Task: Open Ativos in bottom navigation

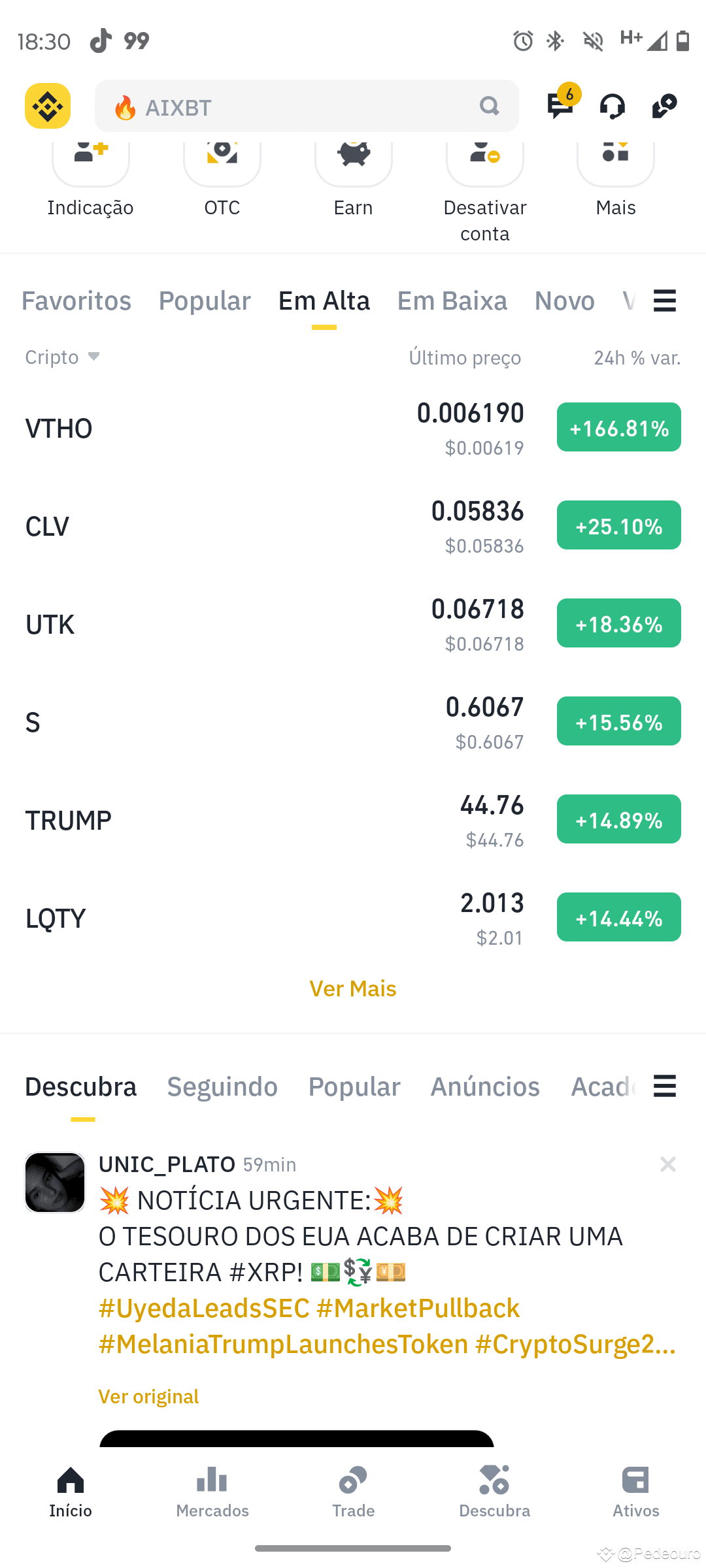Action: 635,1492
